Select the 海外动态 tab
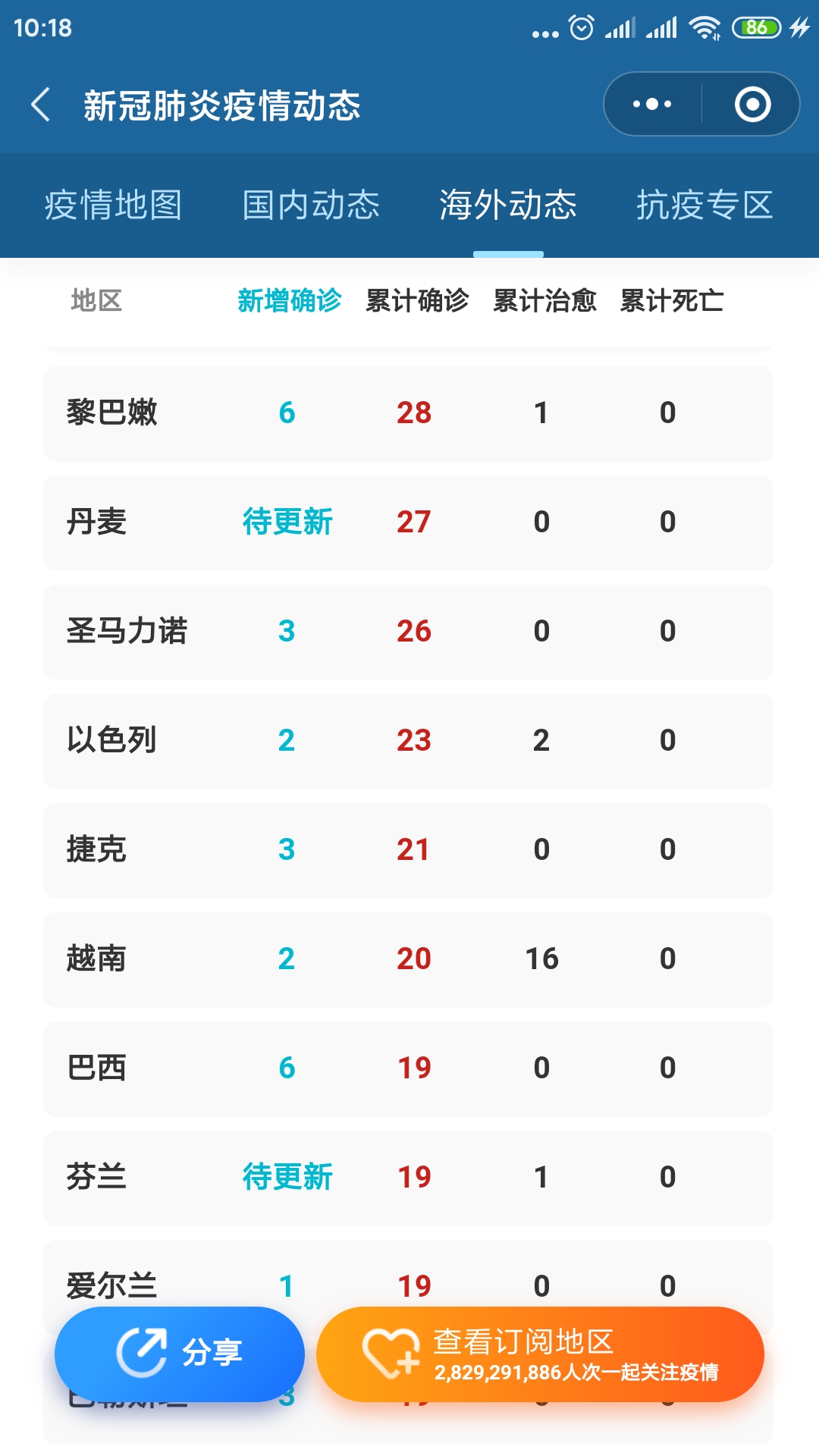The image size is (819, 1456). point(508,206)
